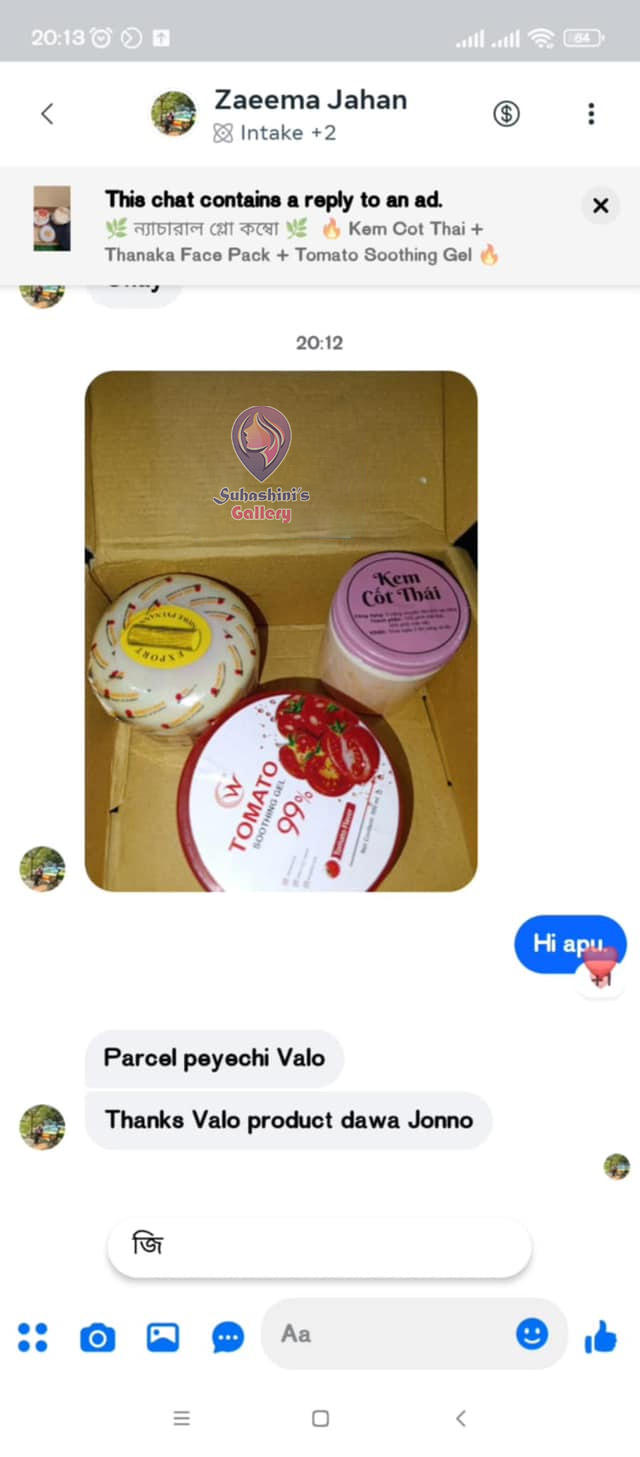
Task: Select the suggested reply জি
Action: pyautogui.click(x=319, y=1247)
